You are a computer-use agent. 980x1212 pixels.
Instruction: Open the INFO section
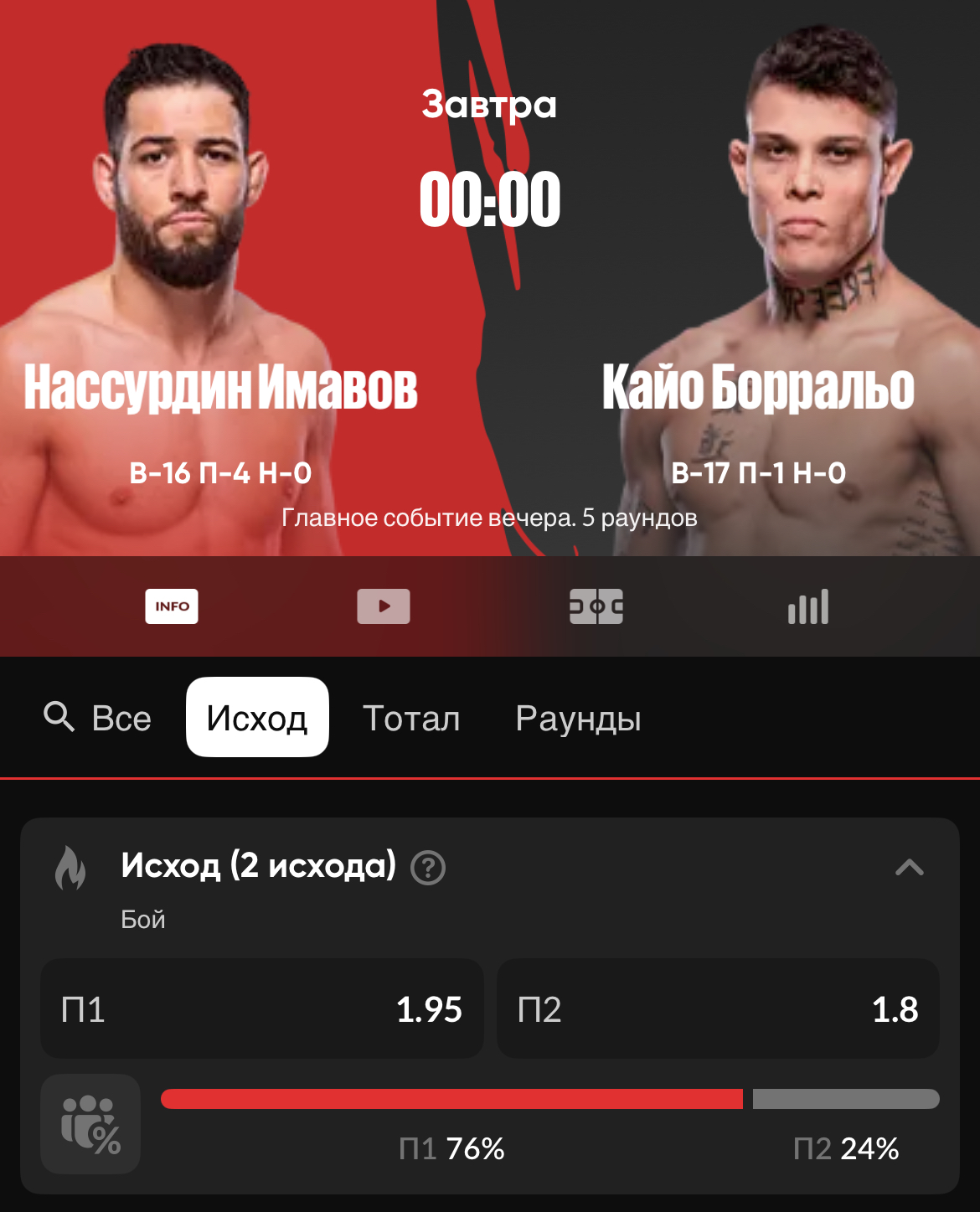pyautogui.click(x=172, y=606)
